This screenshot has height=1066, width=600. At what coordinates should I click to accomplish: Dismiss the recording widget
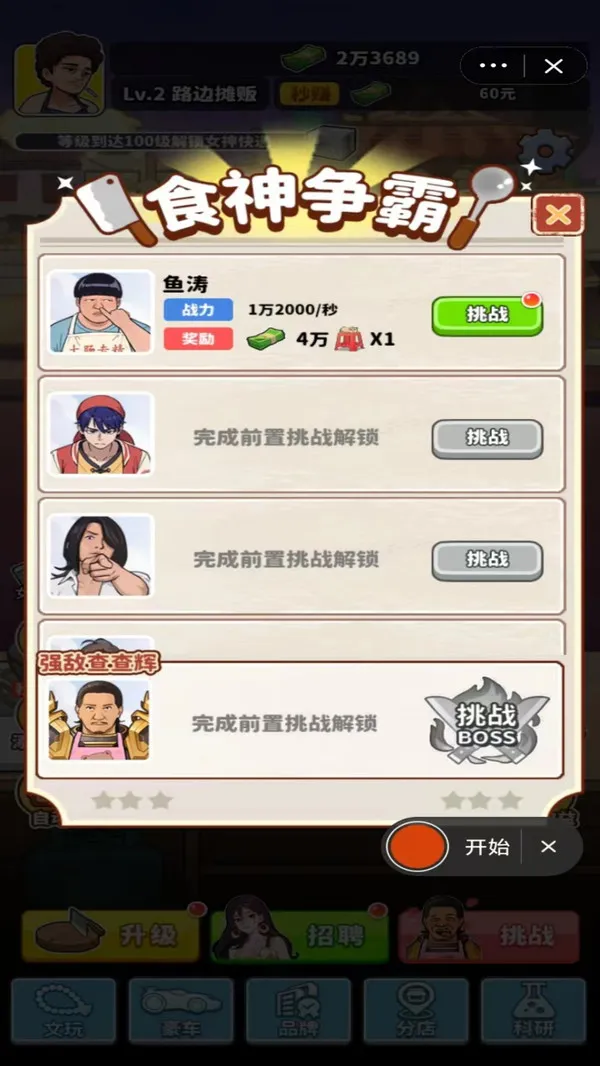pyautogui.click(x=548, y=847)
